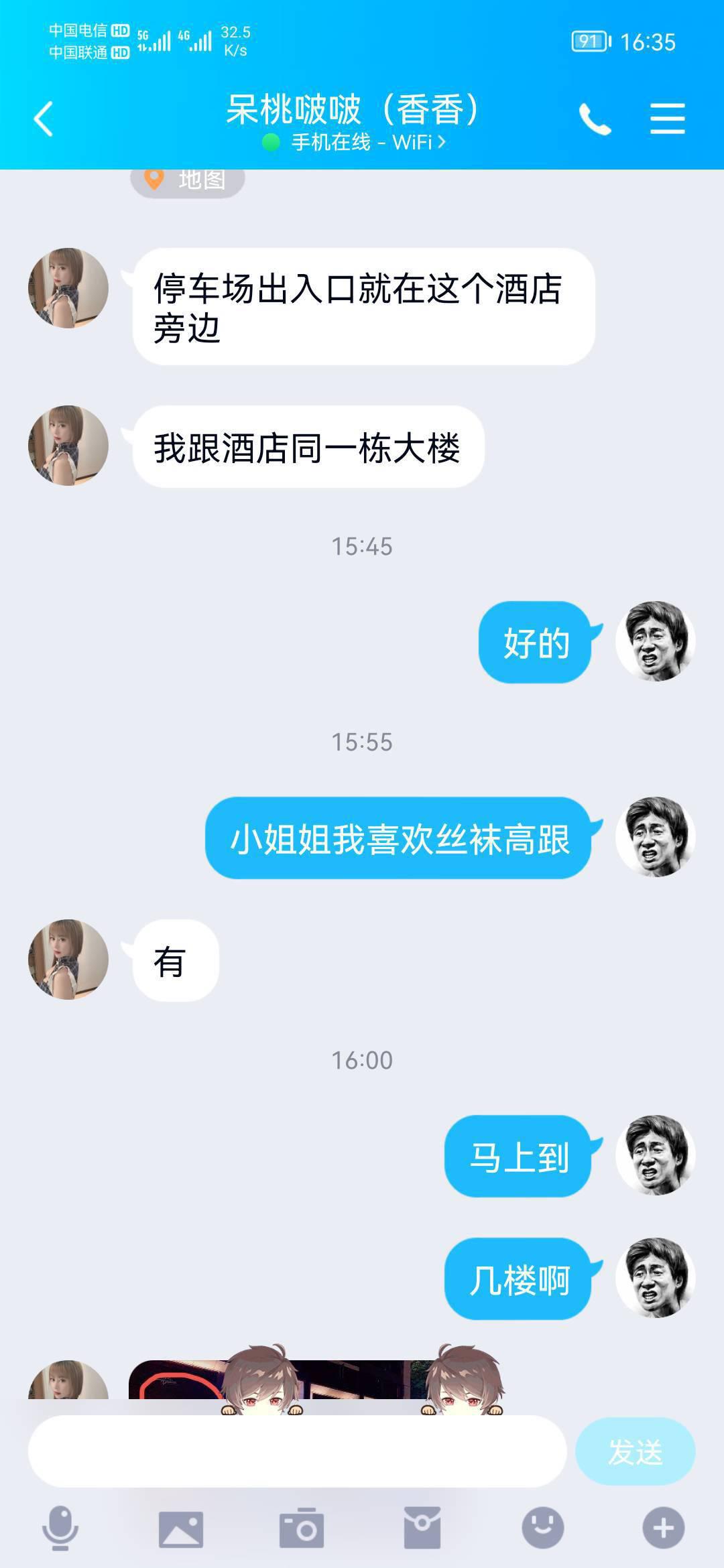This screenshot has width=724, height=1568.
Task: Start a call using the phone icon
Action: (x=594, y=121)
